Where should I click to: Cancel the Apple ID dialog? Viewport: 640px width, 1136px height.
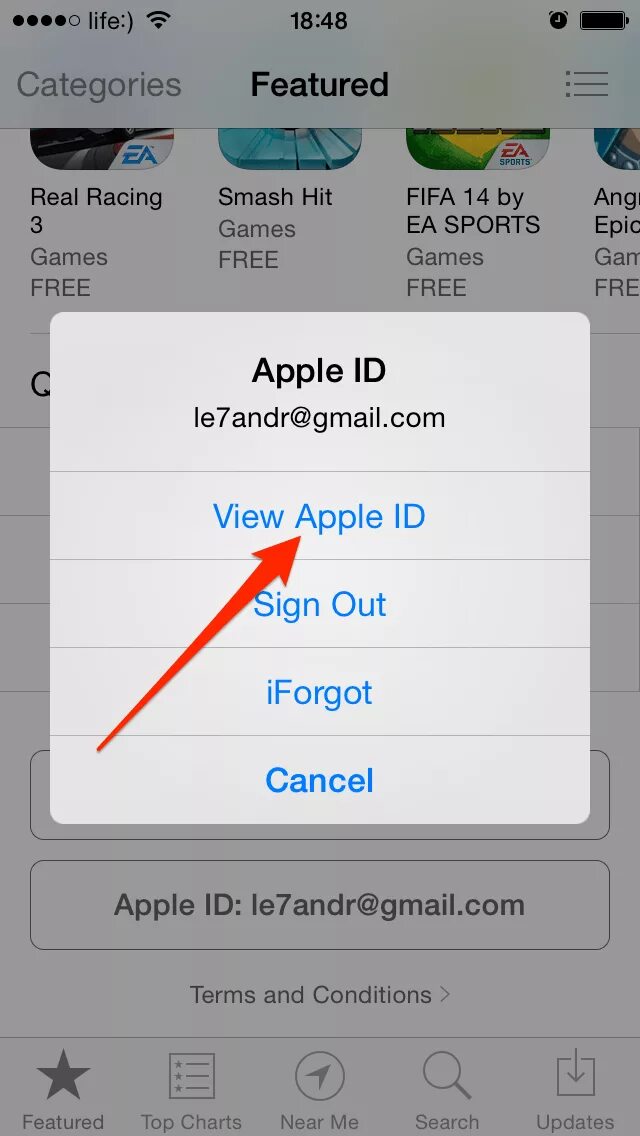(x=319, y=780)
